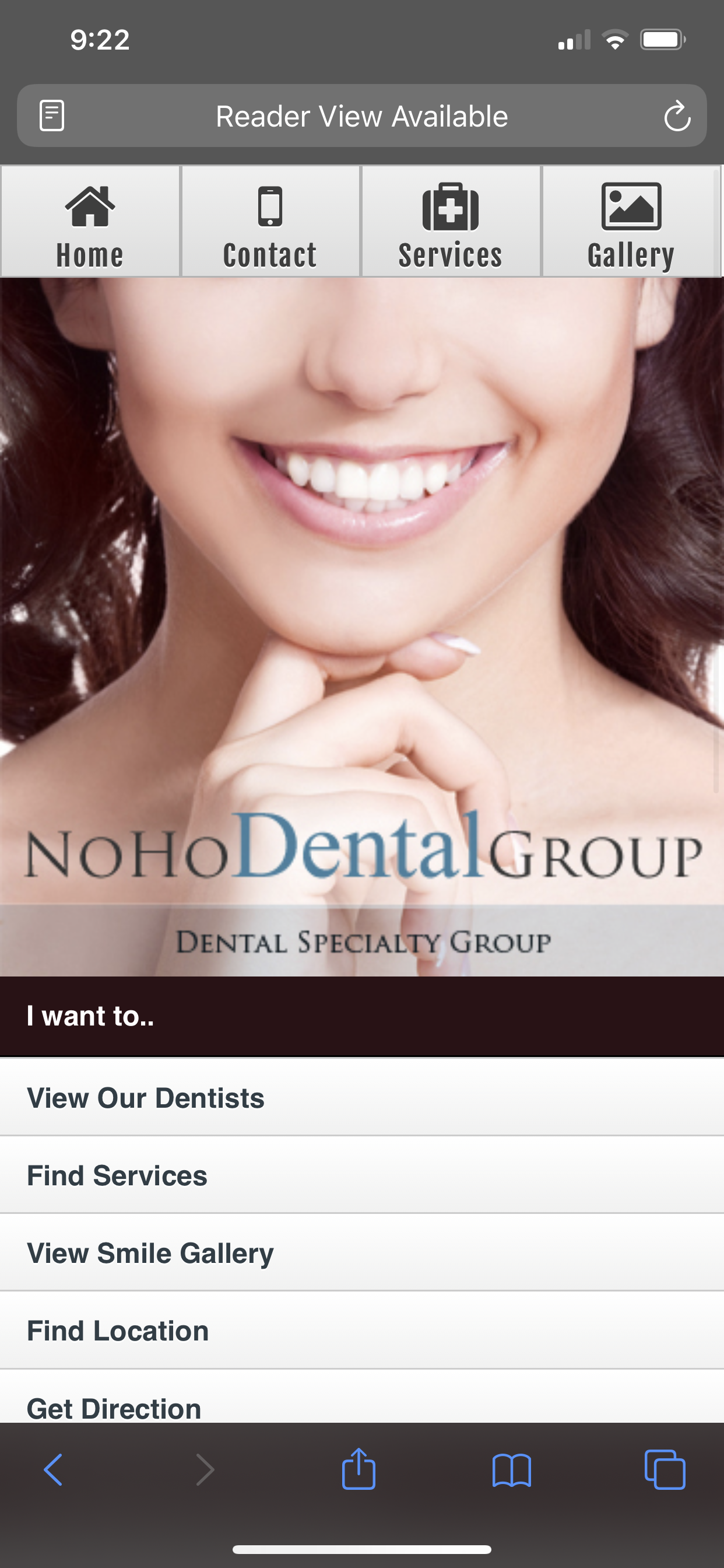This screenshot has width=724, height=1568.
Task: Go to the Contact page
Action: coord(270,223)
